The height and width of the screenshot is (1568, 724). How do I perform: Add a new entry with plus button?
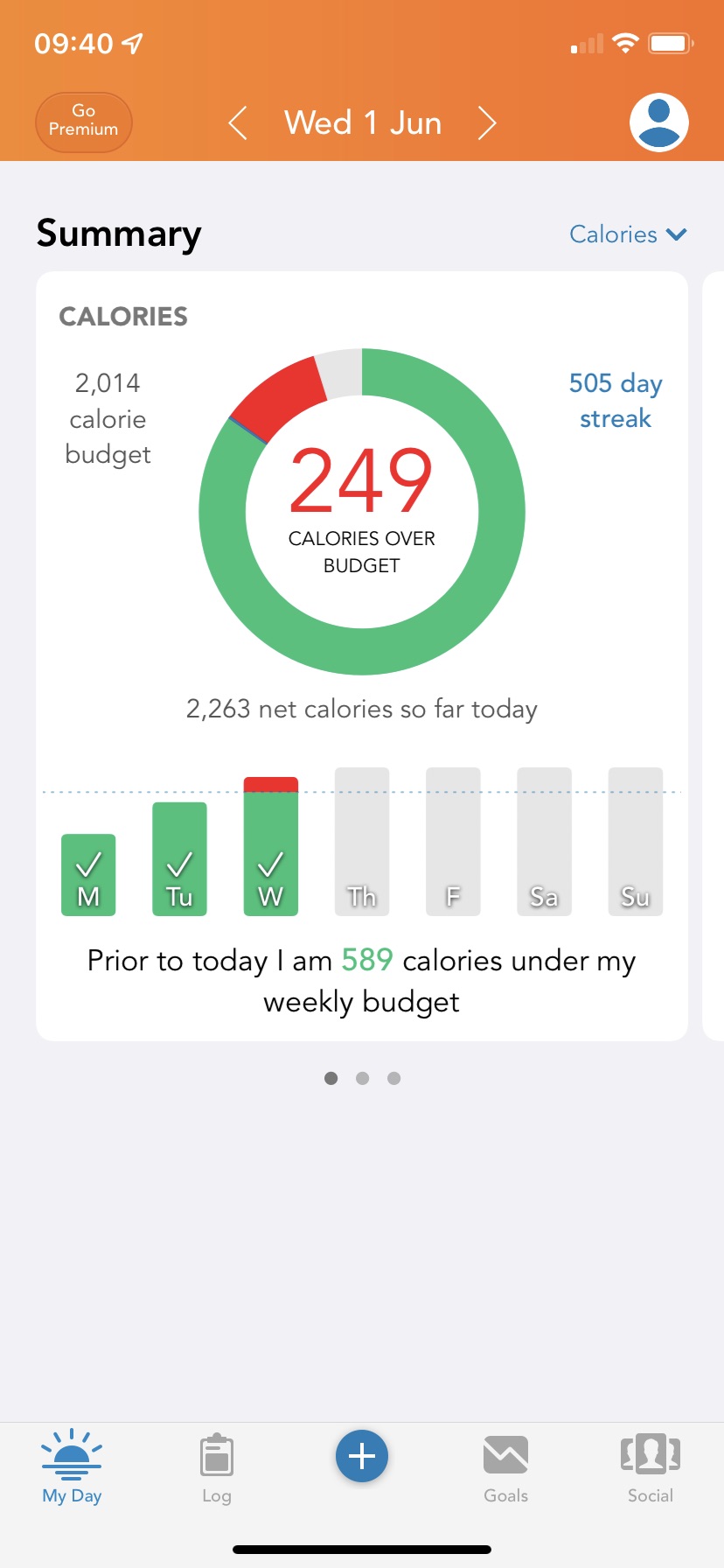click(362, 1456)
